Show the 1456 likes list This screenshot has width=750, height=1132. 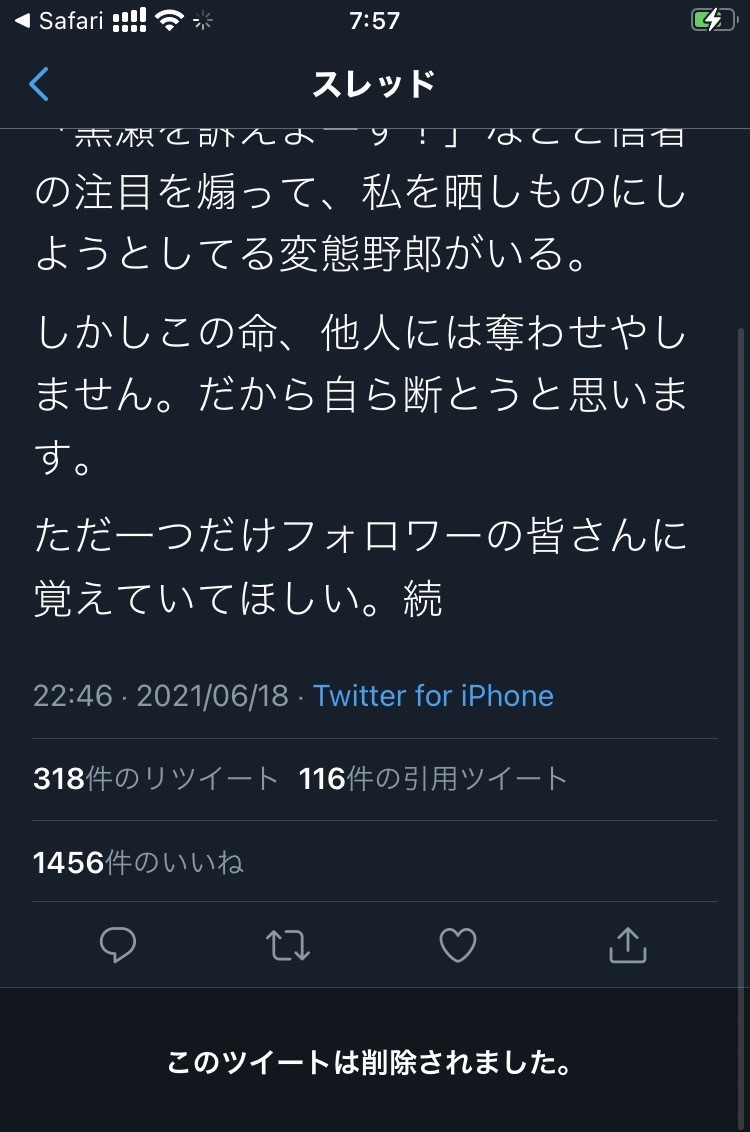tap(138, 862)
